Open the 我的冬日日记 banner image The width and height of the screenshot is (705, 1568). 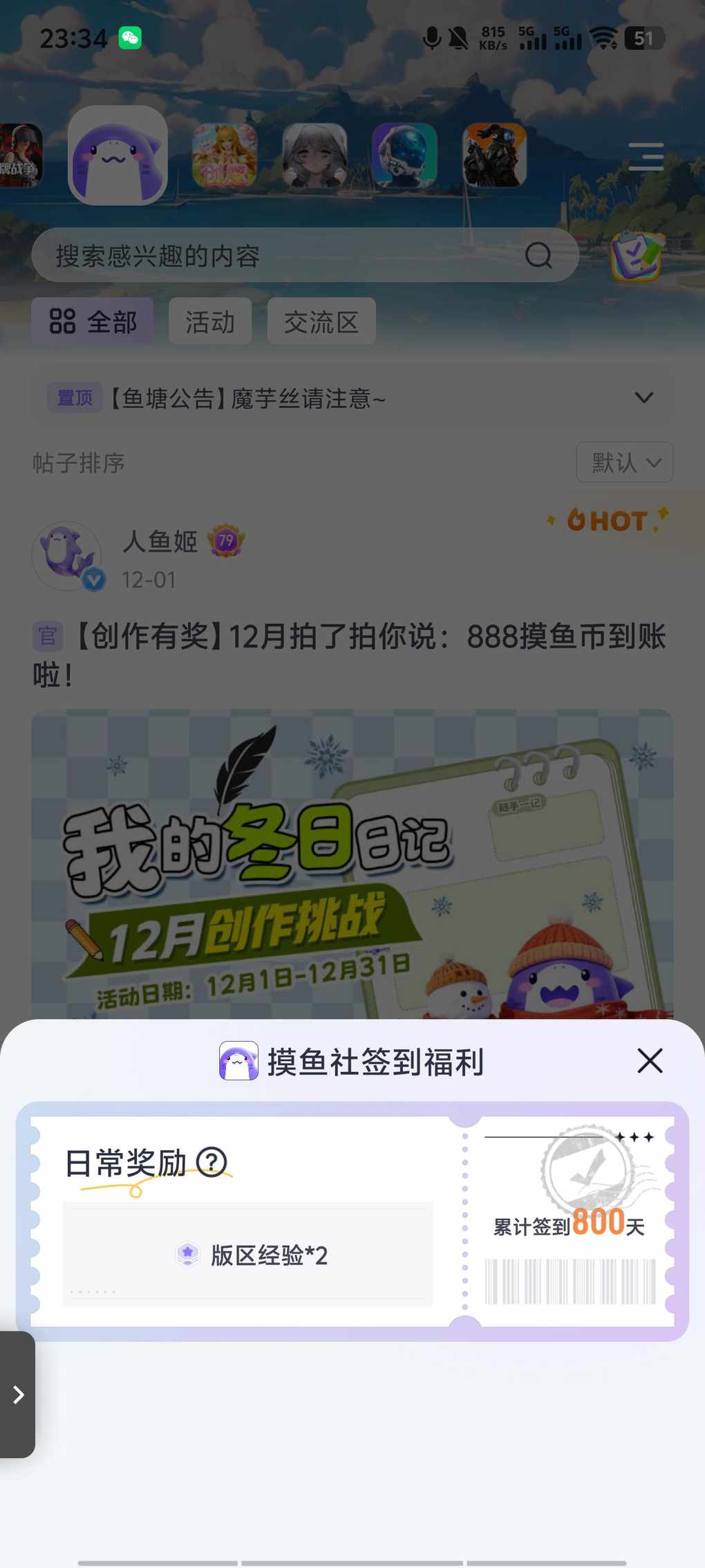[x=352, y=865]
